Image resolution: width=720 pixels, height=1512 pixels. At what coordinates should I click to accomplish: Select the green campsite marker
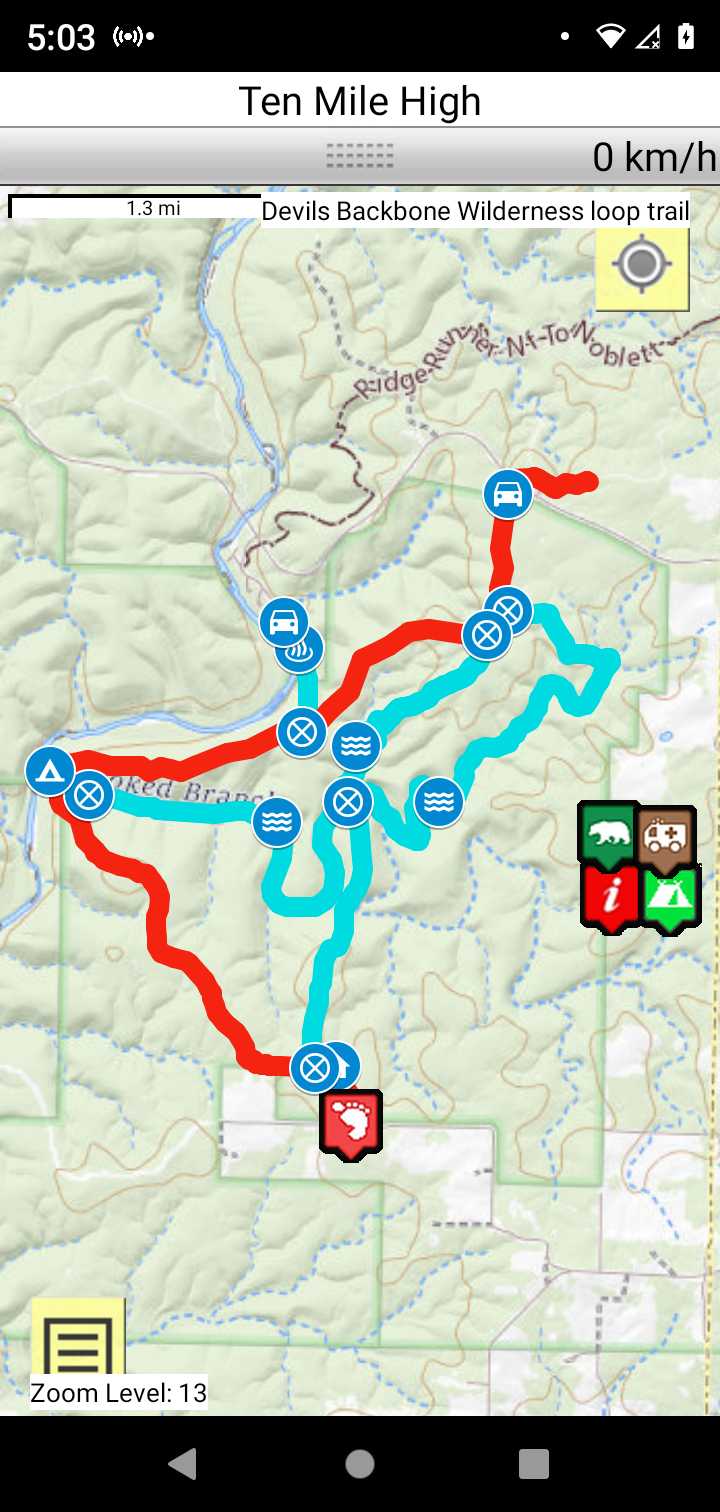pos(670,894)
